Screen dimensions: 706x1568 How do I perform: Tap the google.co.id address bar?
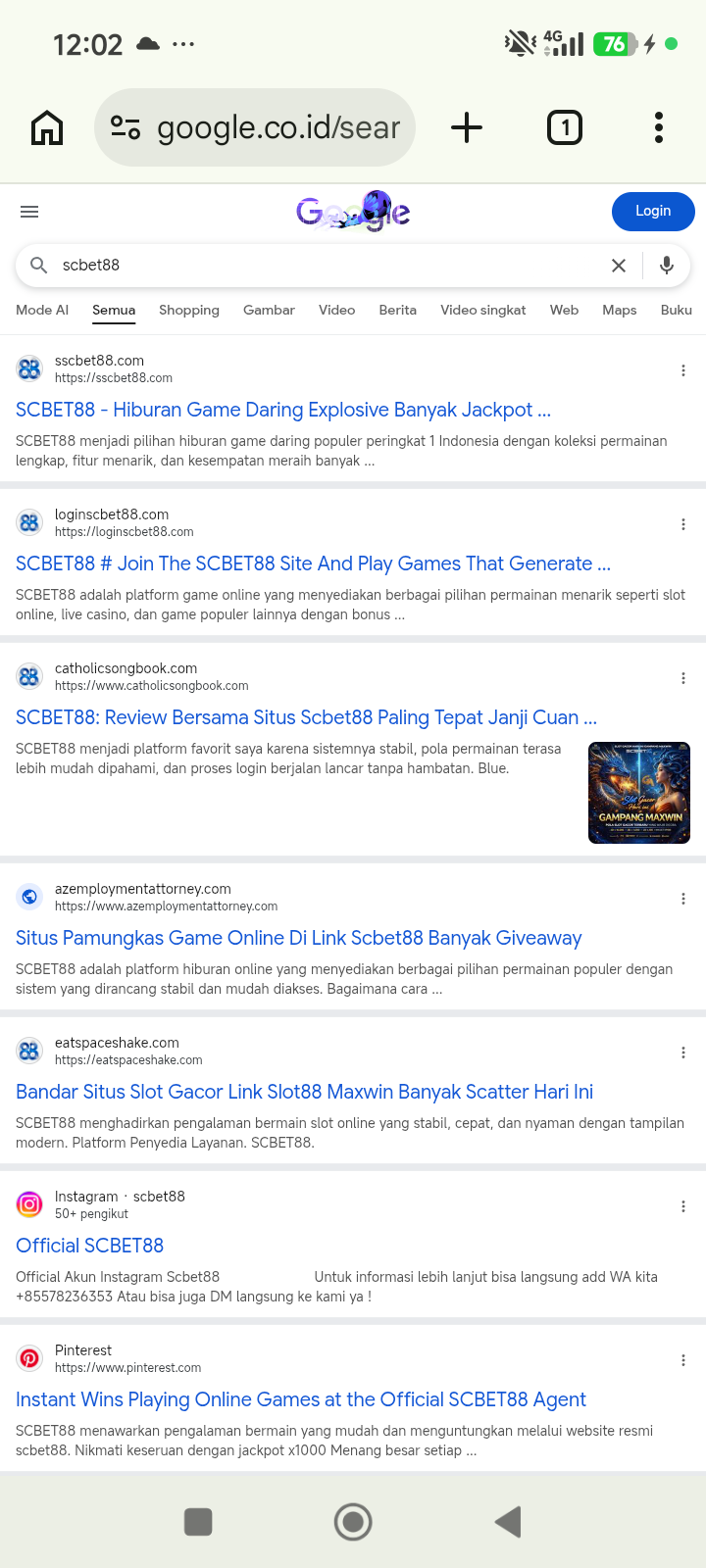[x=255, y=127]
